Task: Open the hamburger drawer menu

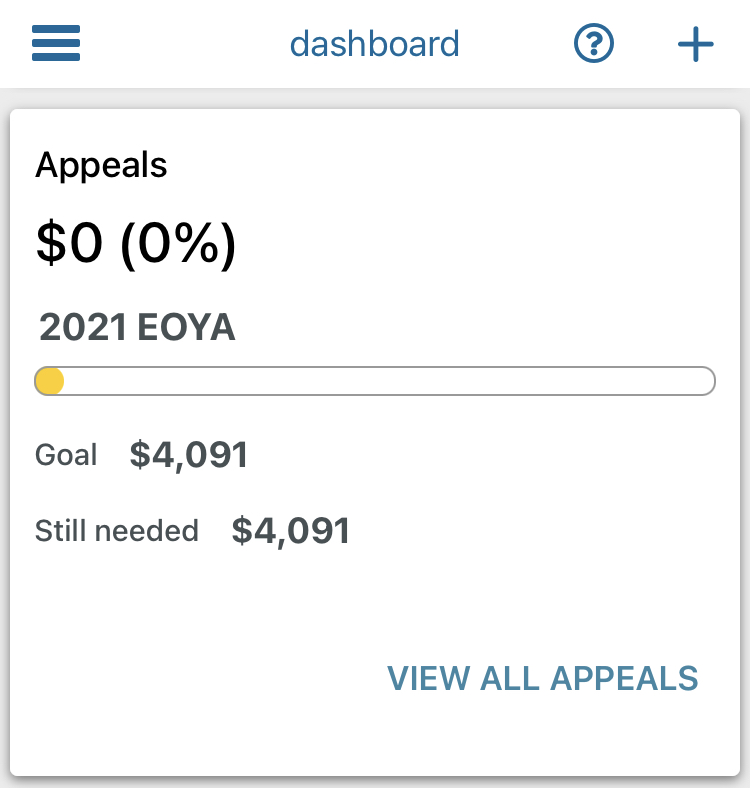Action: click(56, 44)
